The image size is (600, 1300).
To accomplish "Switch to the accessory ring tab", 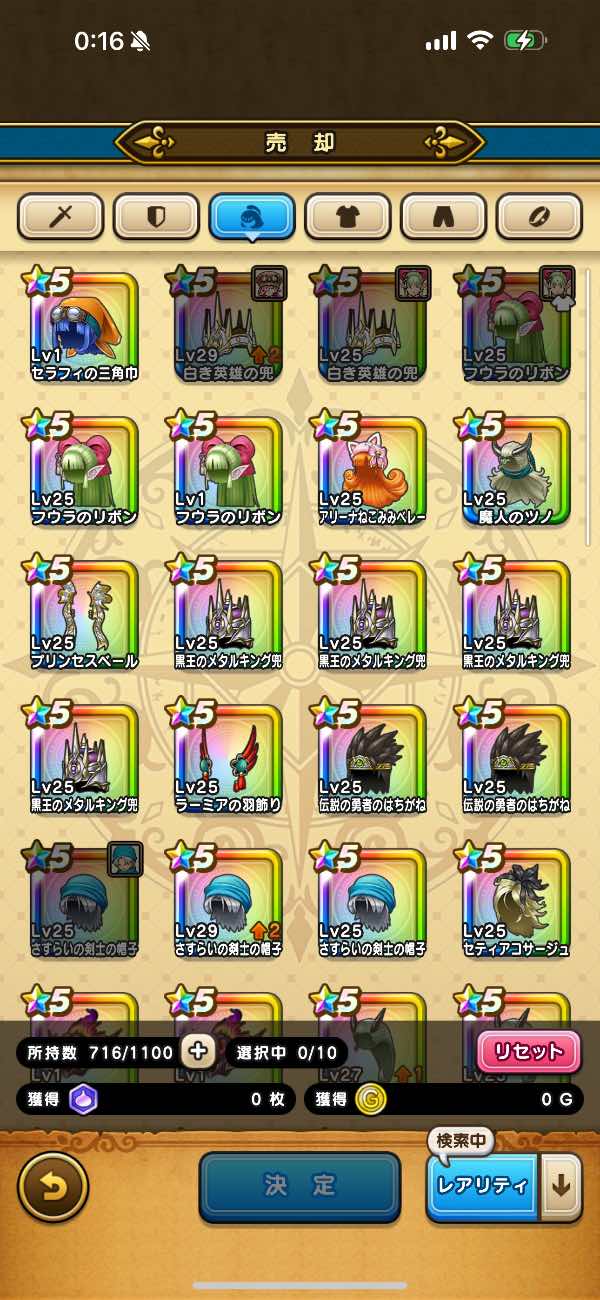I will pos(539,217).
